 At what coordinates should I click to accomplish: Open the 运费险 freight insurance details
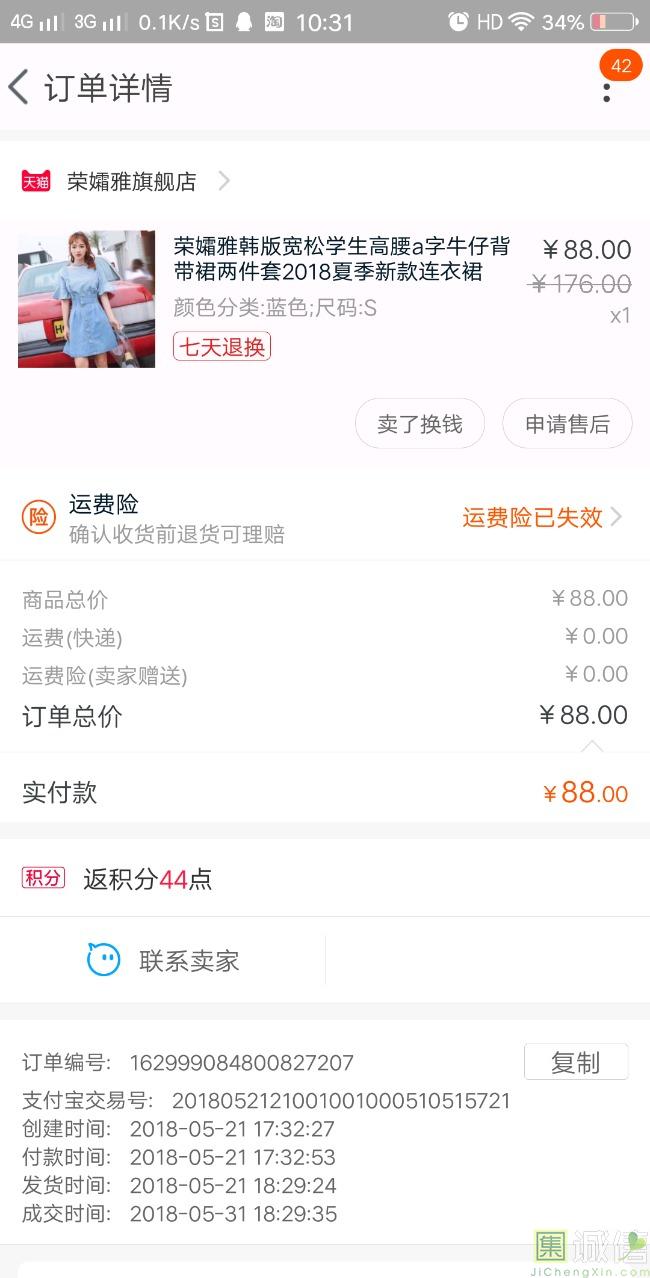pos(325,518)
